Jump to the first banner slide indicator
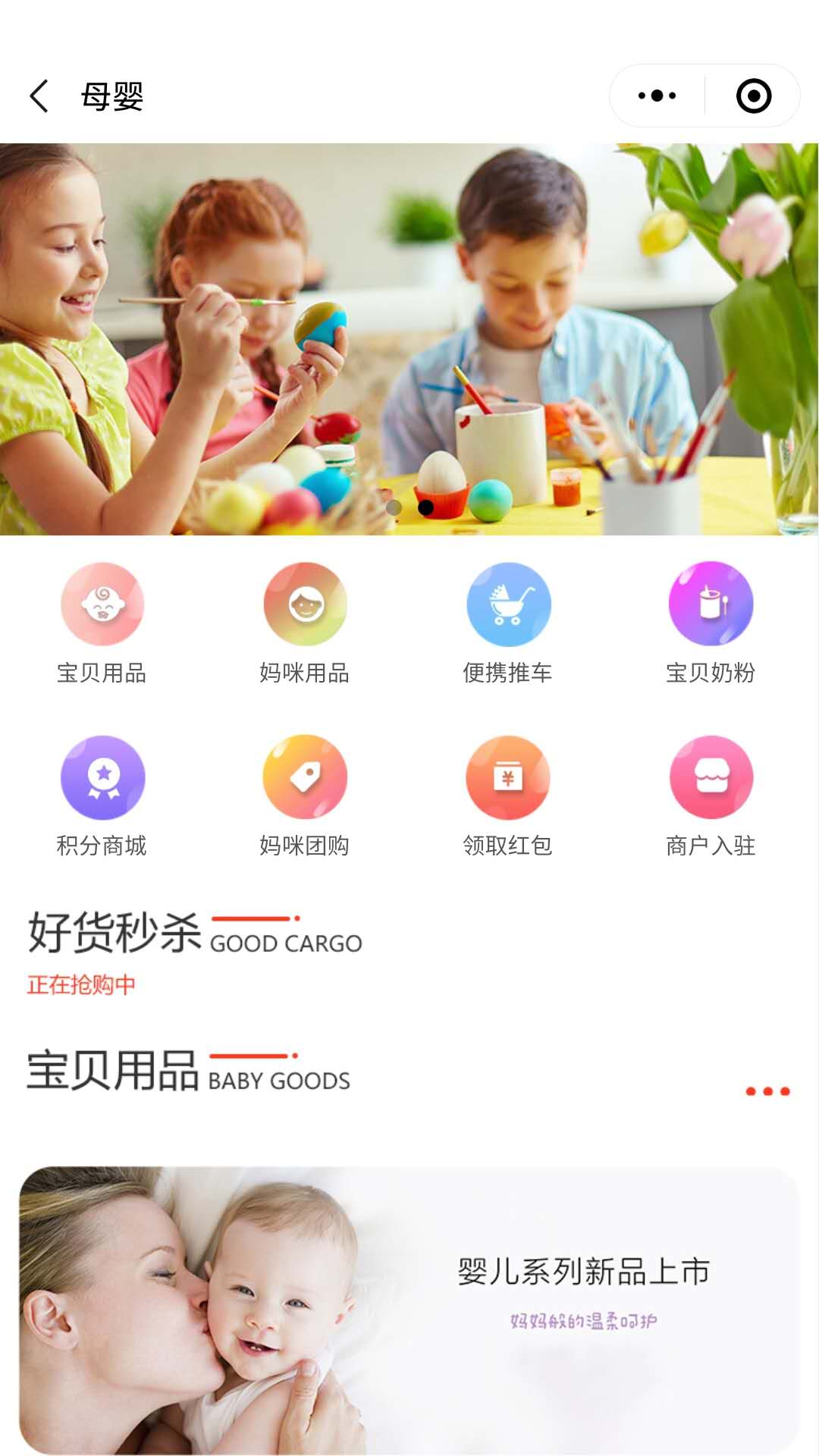Screen dimensions: 819x1456 tap(394, 507)
